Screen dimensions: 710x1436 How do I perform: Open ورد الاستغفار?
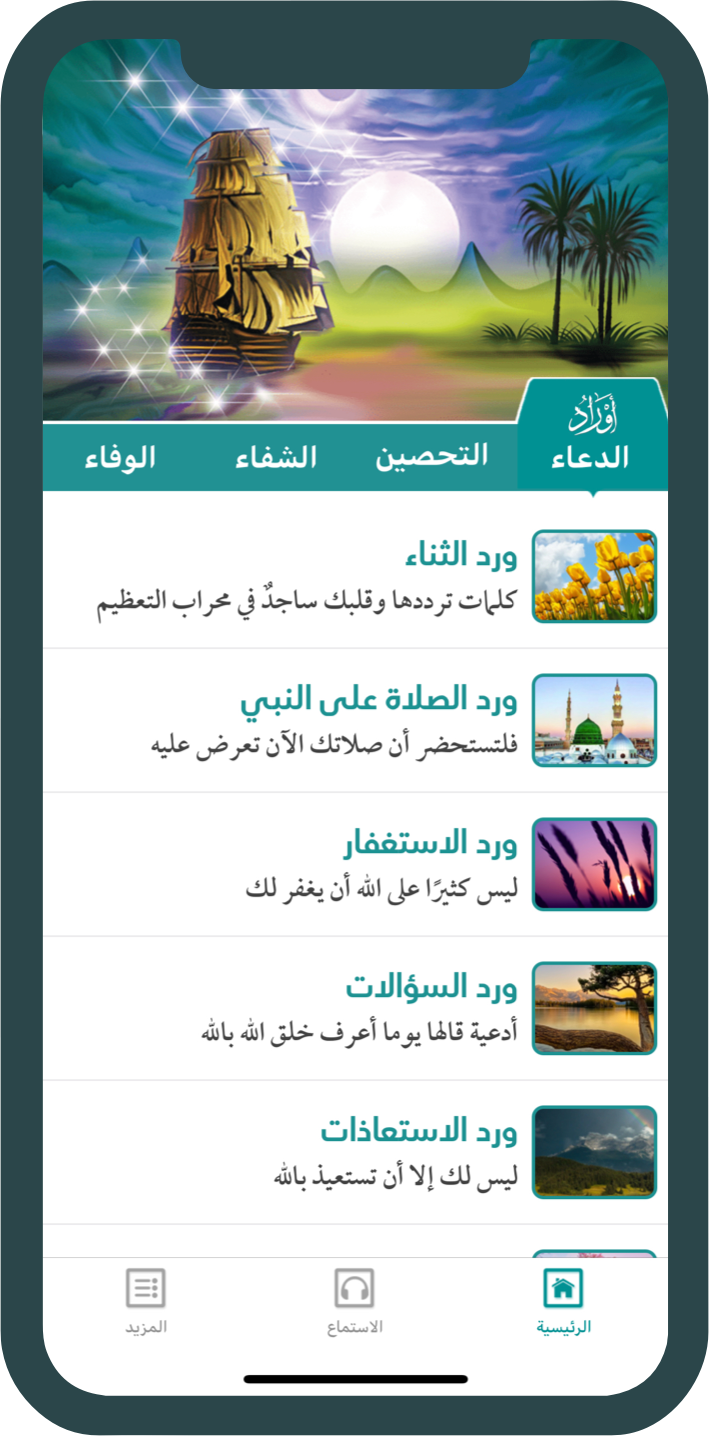pos(355,865)
